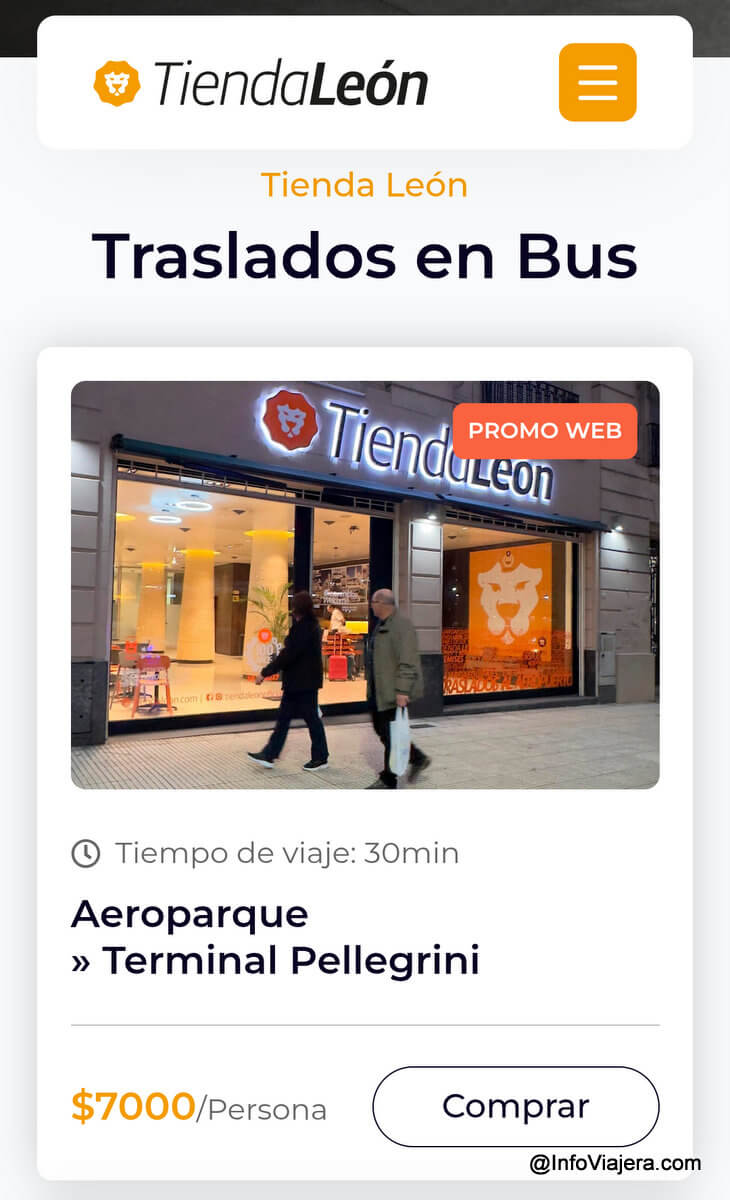Open the hamburger menu
This screenshot has height=1200, width=730.
[597, 82]
